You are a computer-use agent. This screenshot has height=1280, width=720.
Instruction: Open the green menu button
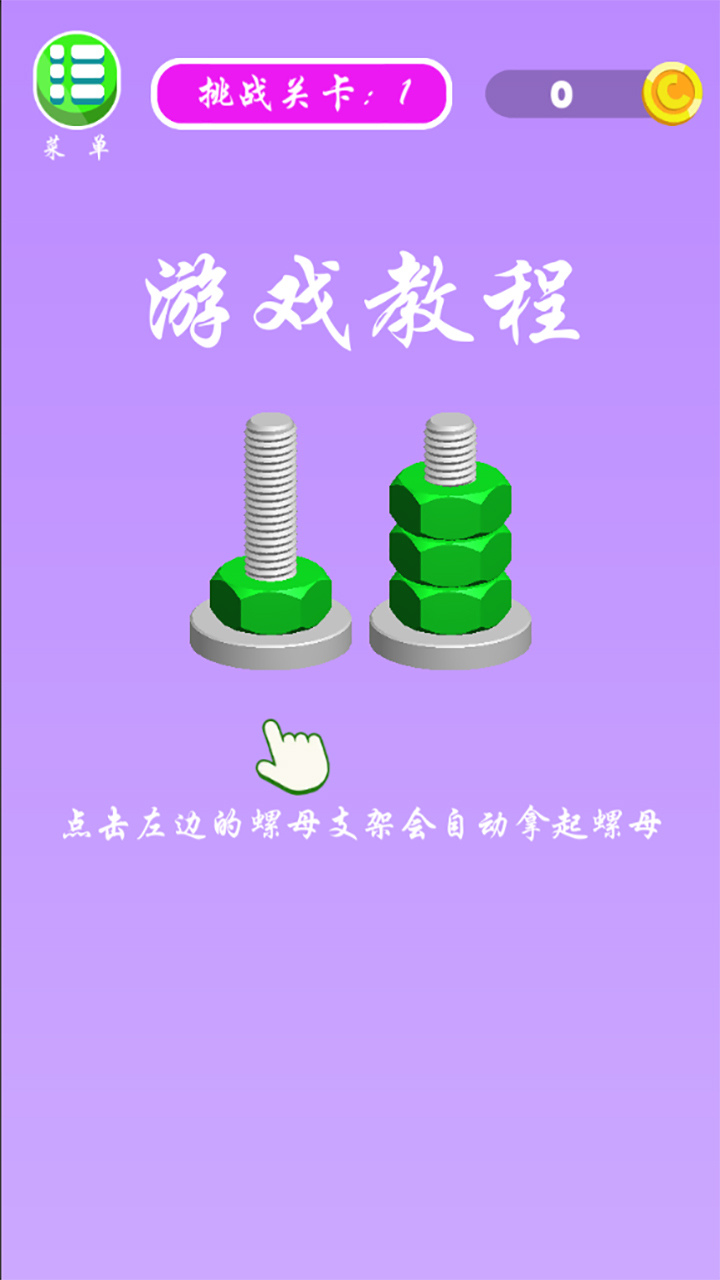pos(77,78)
